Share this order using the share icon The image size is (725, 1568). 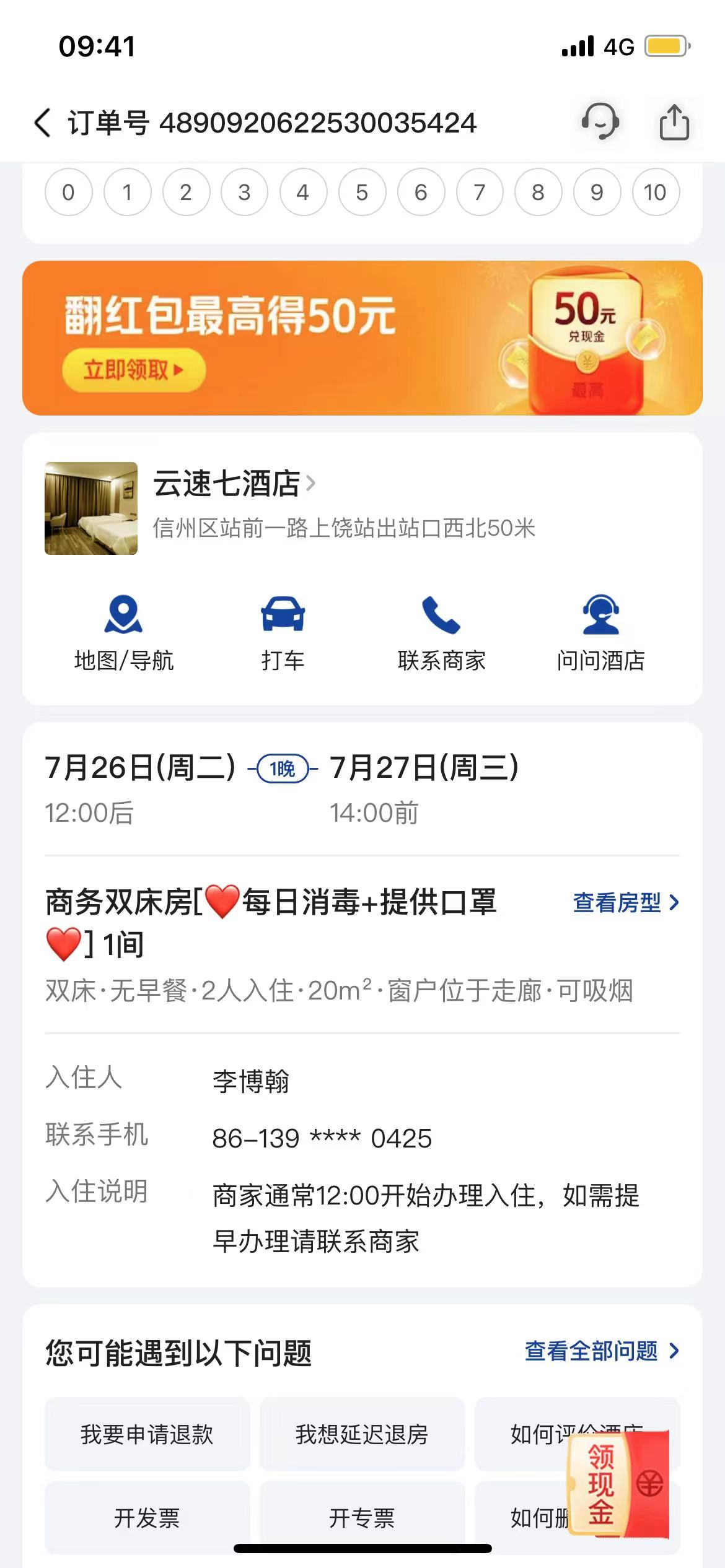(675, 123)
